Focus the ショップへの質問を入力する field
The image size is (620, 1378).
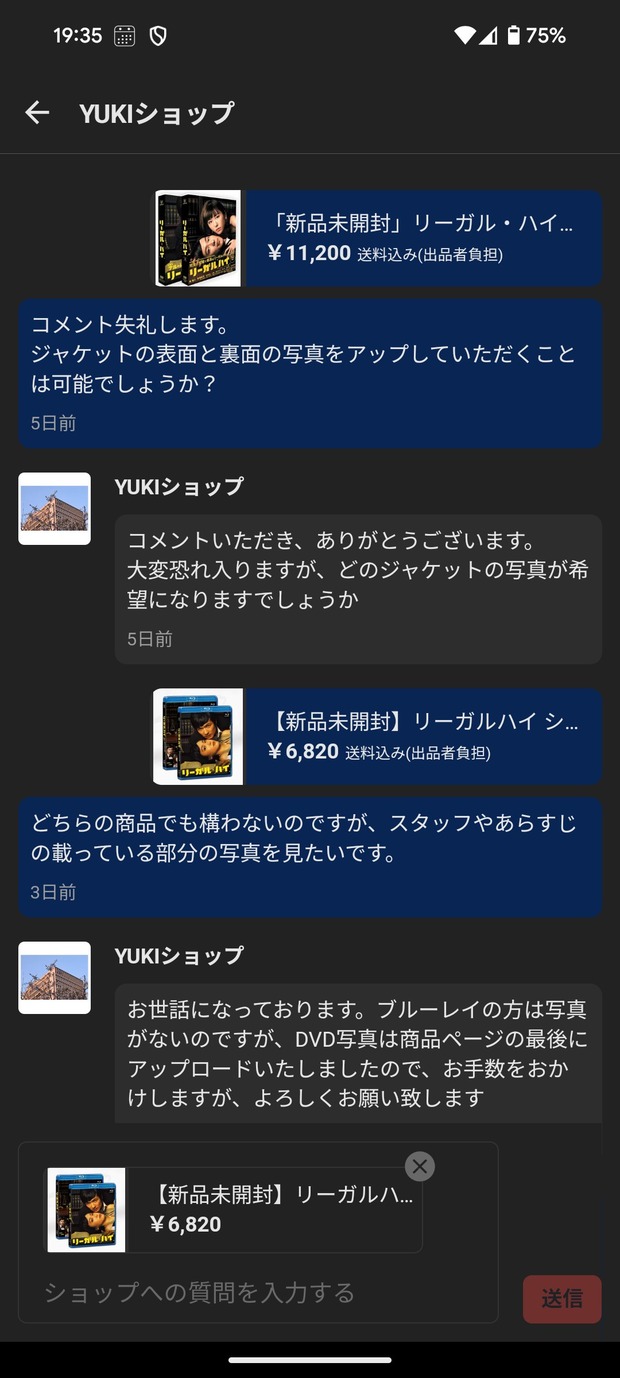260,1292
